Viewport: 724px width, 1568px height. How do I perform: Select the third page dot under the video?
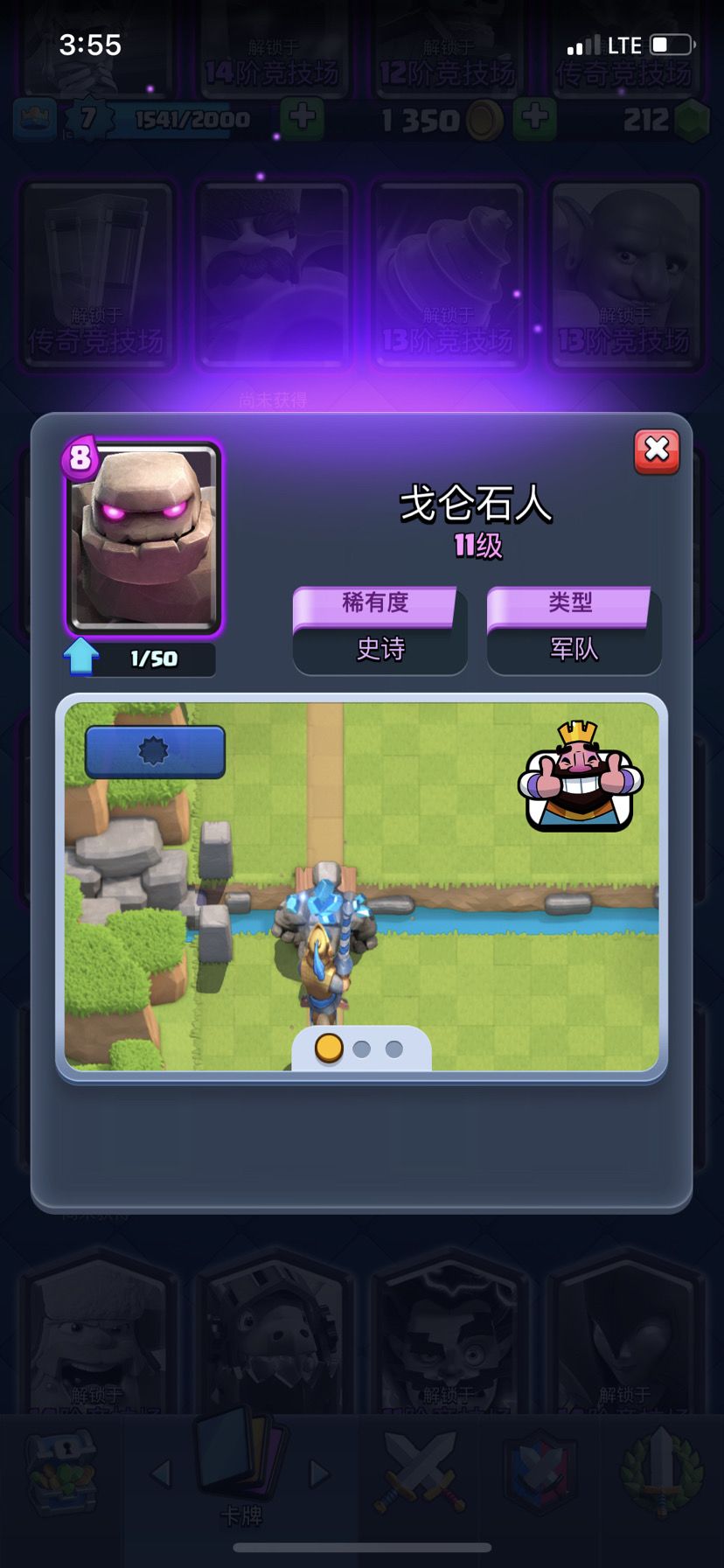[x=393, y=1048]
